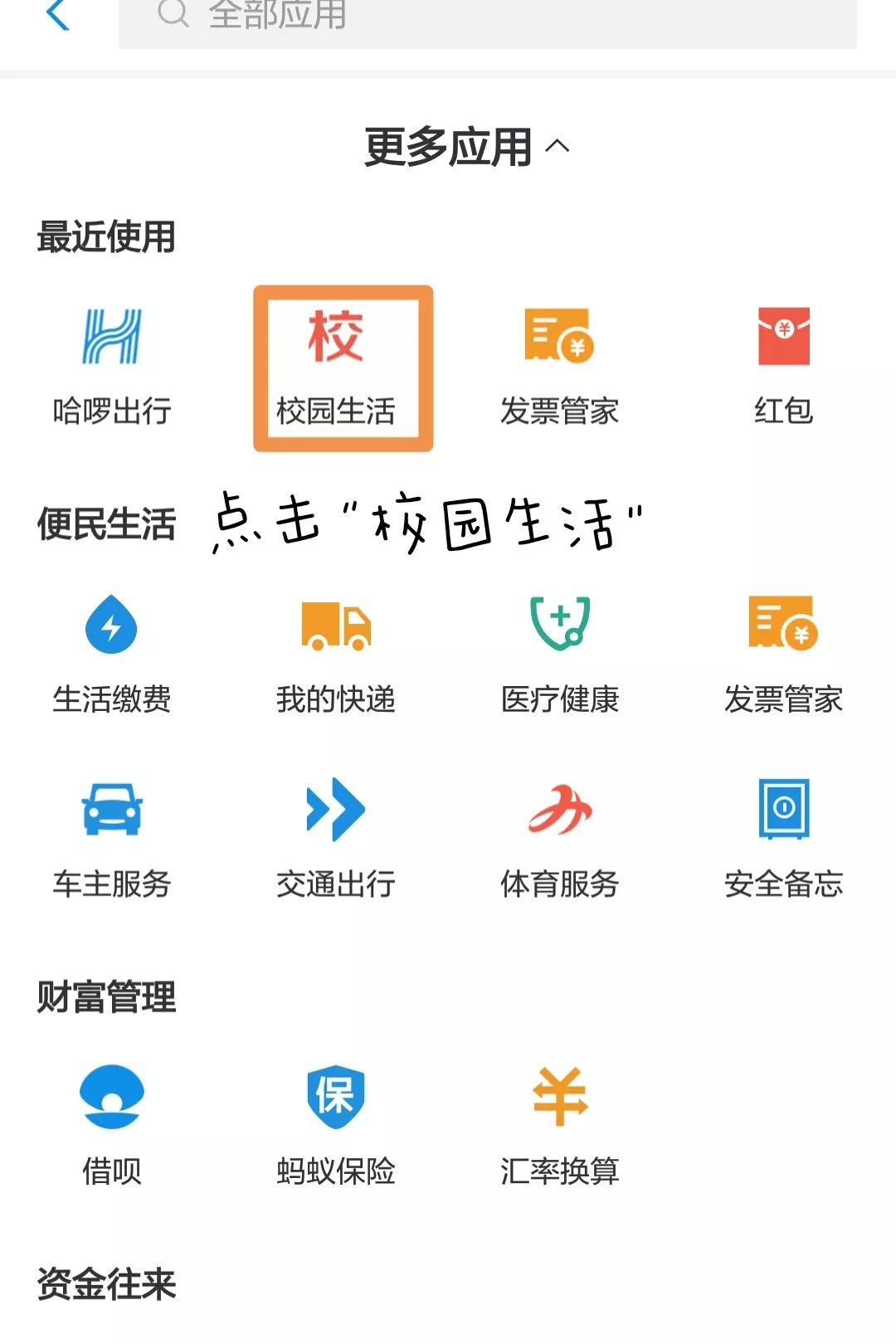The height and width of the screenshot is (1344, 896).
Task: Open 体育服务 sports service
Action: (x=559, y=838)
